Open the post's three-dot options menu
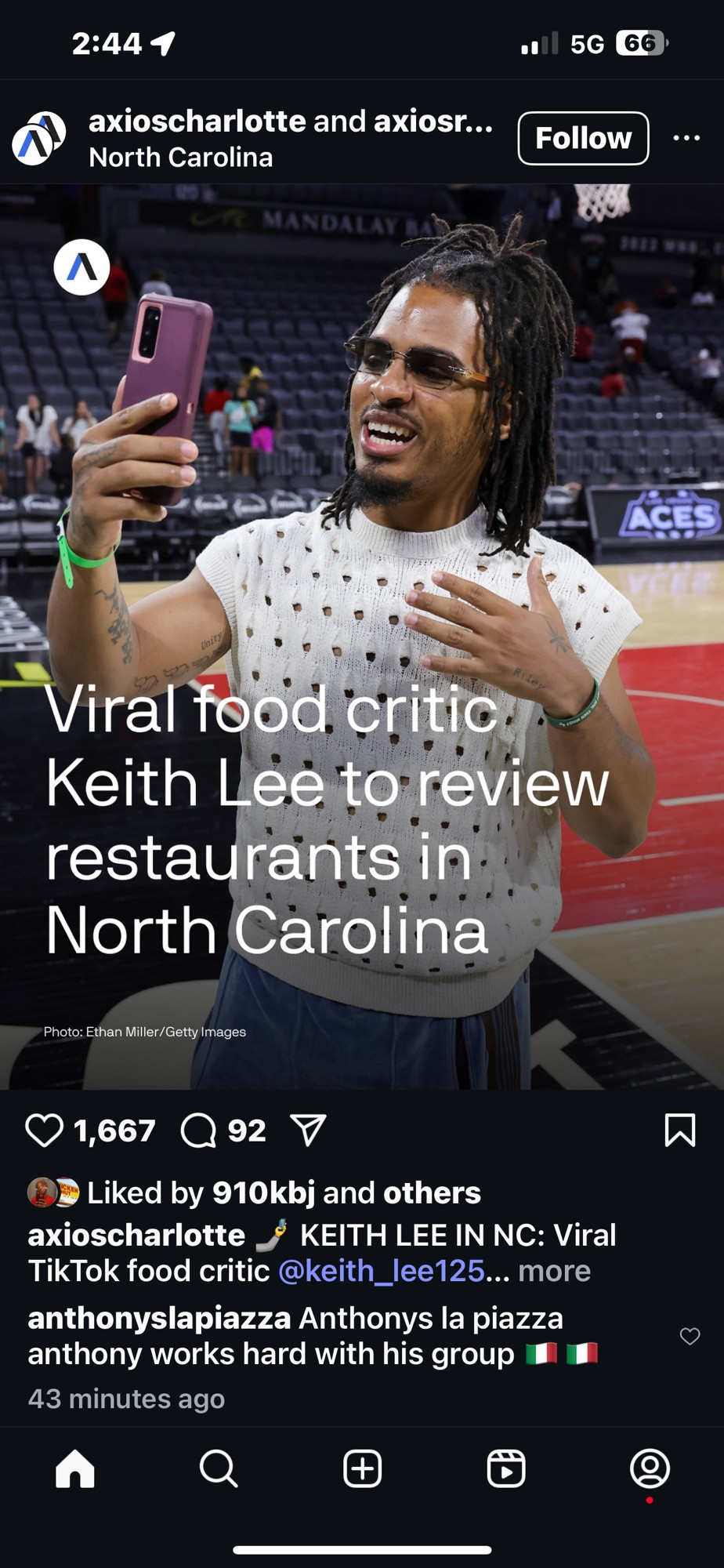Viewport: 724px width, 1568px height. (686, 138)
